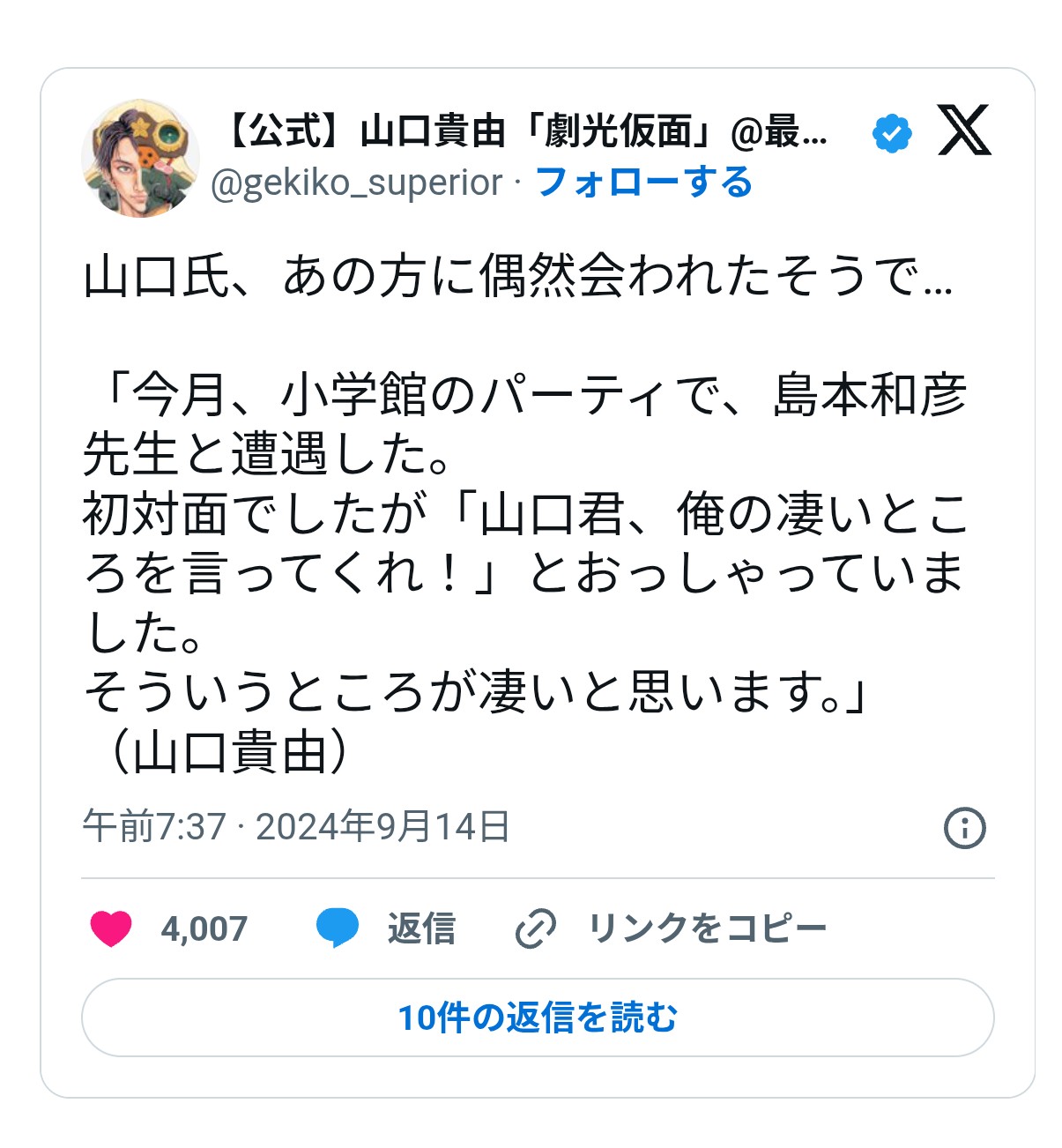Viewport: 1062px width, 1148px height.
Task: Copy link with リンクをコピー
Action: (x=671, y=928)
